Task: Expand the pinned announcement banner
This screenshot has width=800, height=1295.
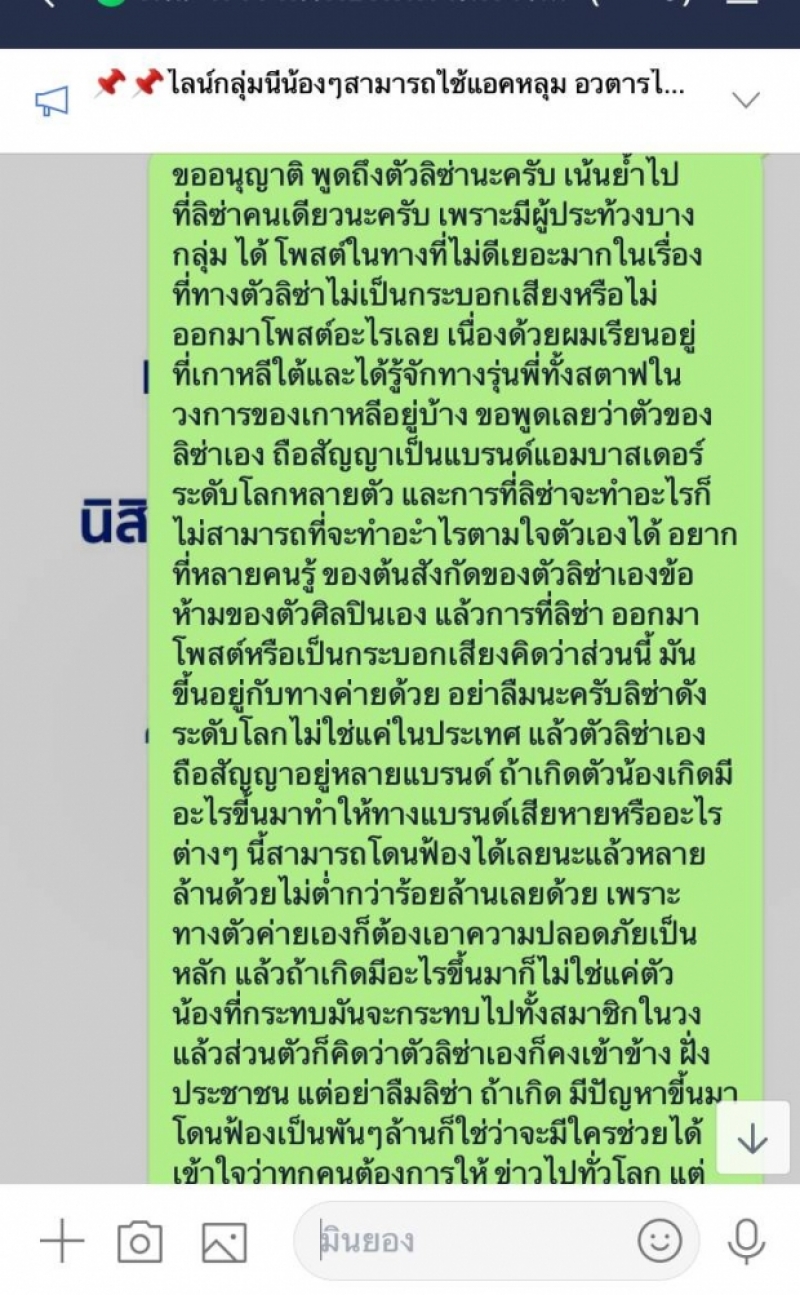Action: (x=746, y=100)
